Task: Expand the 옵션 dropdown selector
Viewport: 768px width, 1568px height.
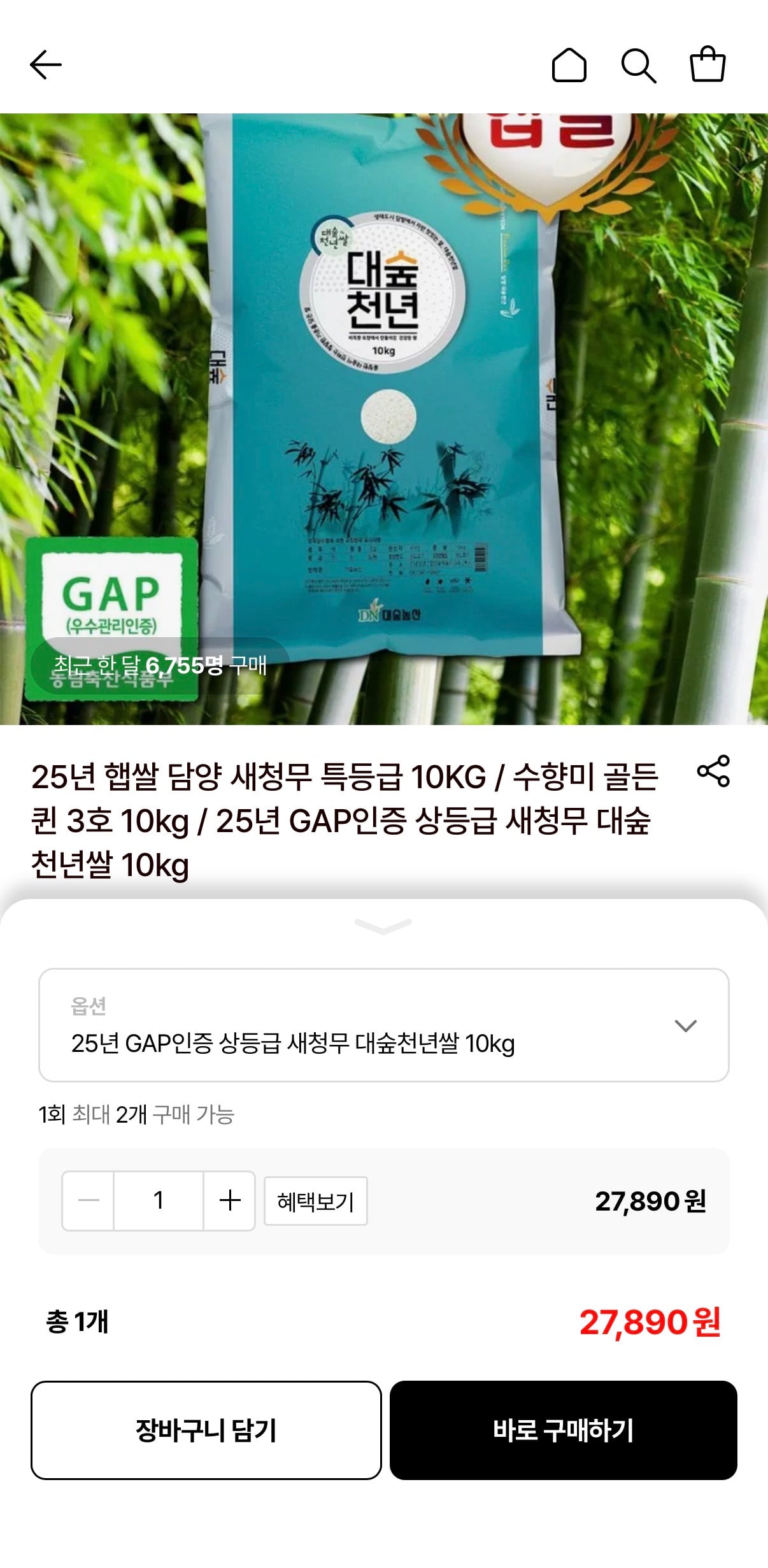Action: tap(384, 1025)
